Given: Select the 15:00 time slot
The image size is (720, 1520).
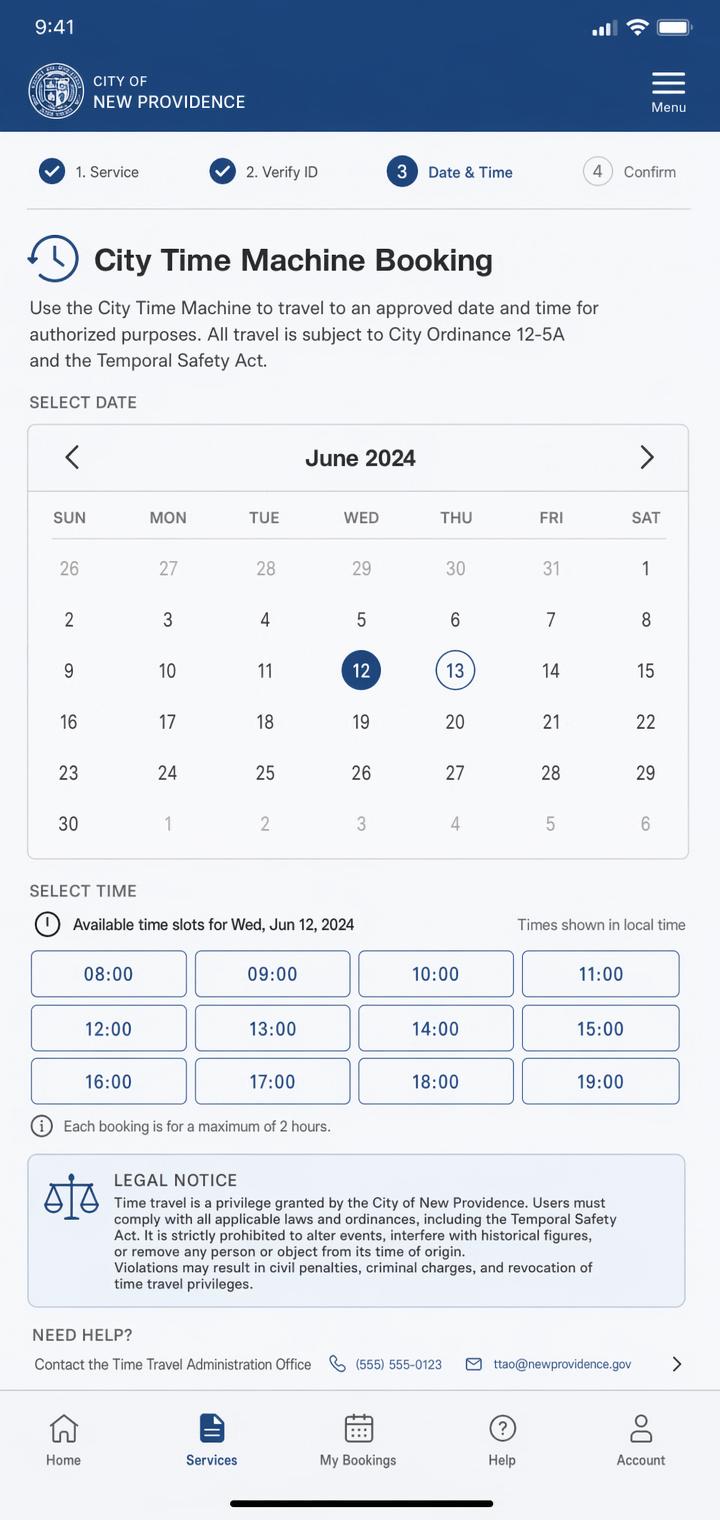Looking at the screenshot, I should (x=600, y=1028).
